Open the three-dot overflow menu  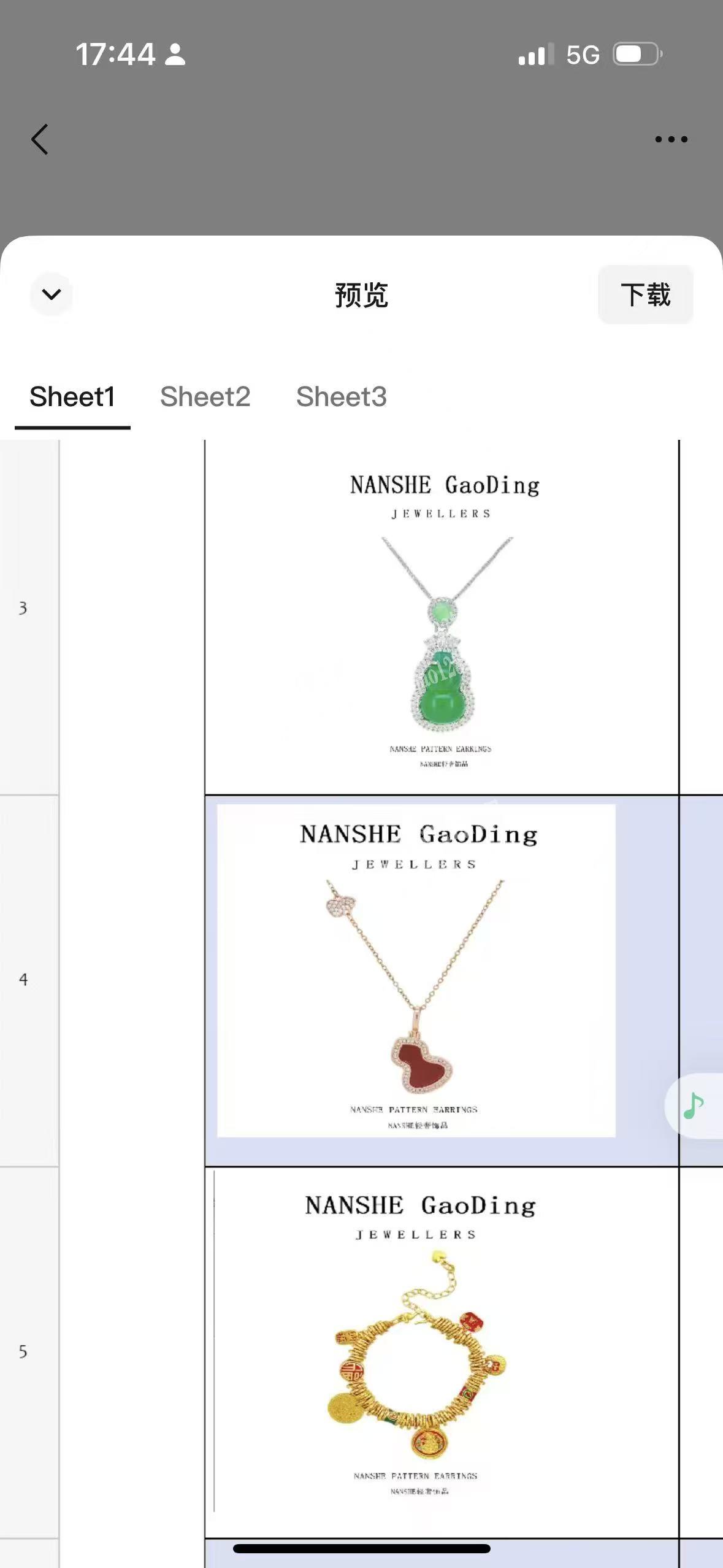click(x=671, y=139)
